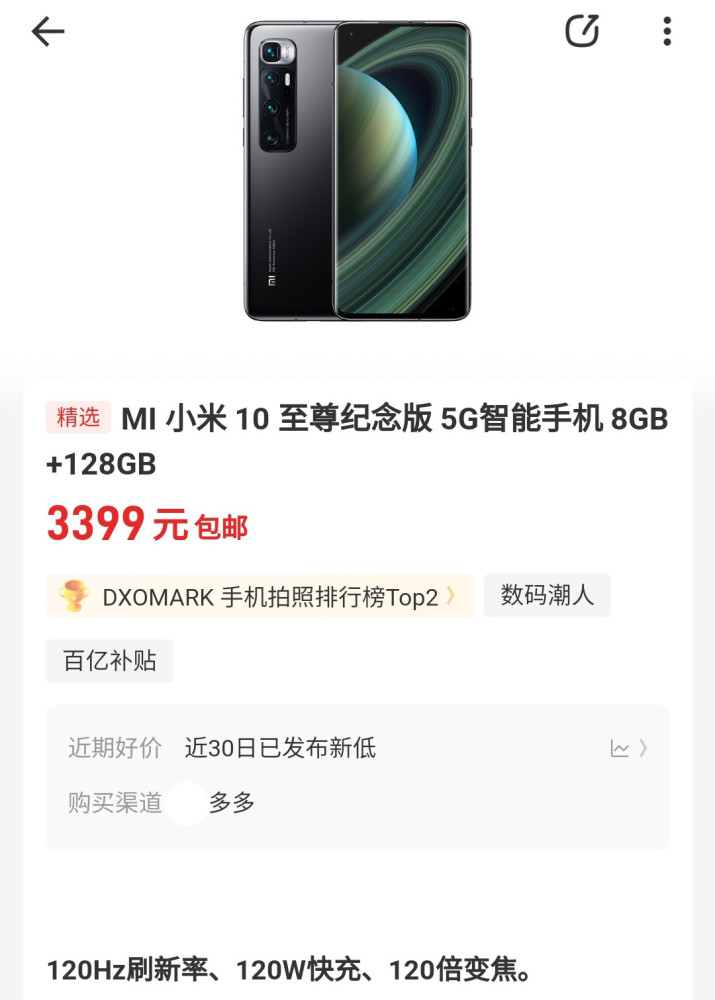
Task: Go back to the previous page
Action: [x=48, y=32]
